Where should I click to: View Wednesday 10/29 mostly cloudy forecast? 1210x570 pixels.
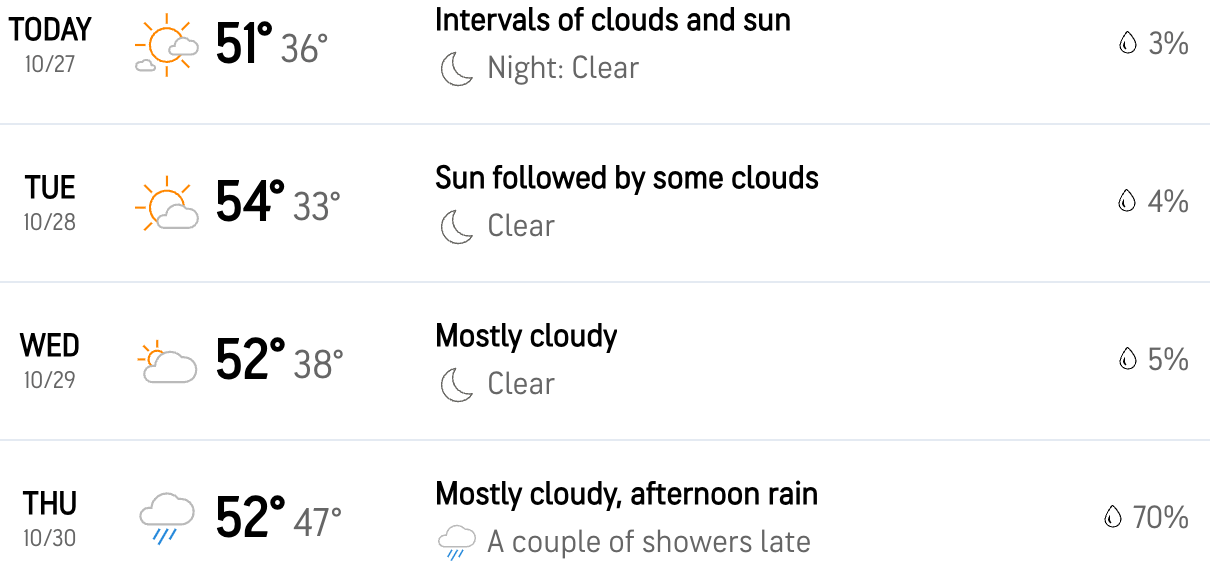[526, 360]
